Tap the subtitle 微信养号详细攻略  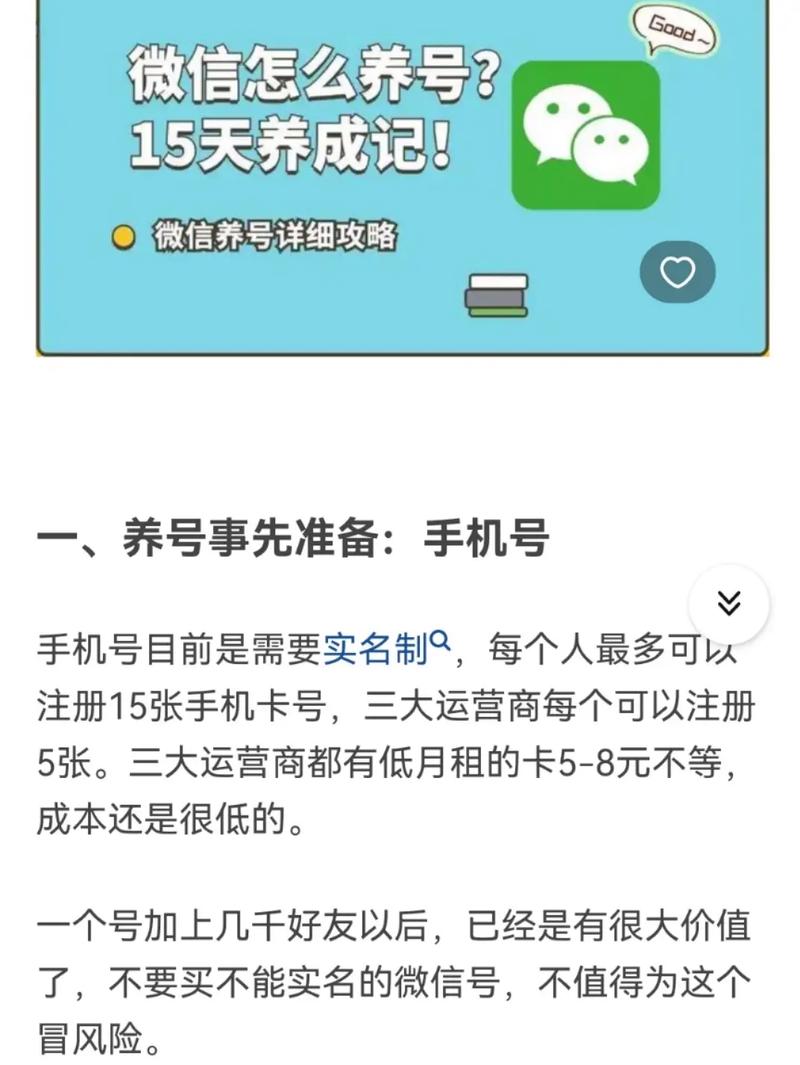click(x=275, y=236)
